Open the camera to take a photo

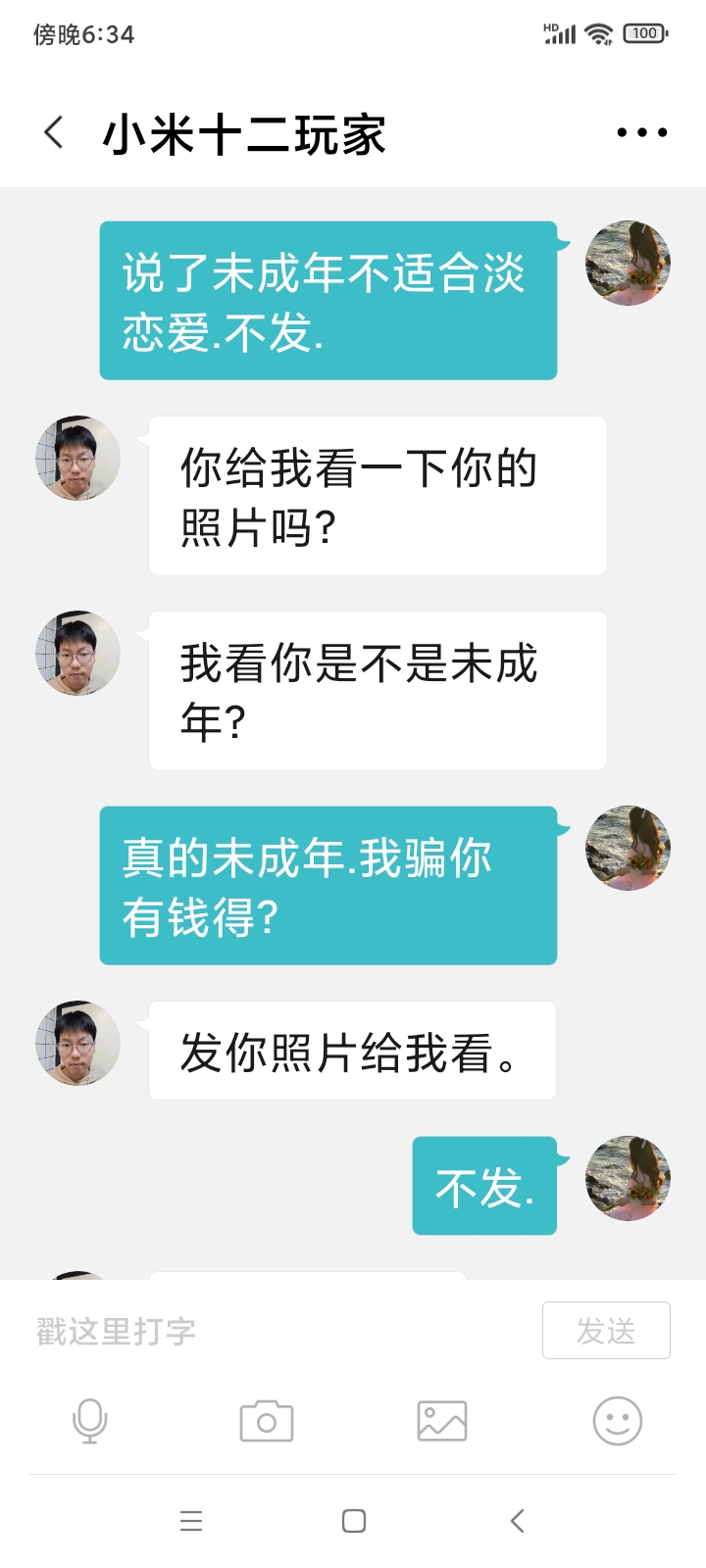267,1421
